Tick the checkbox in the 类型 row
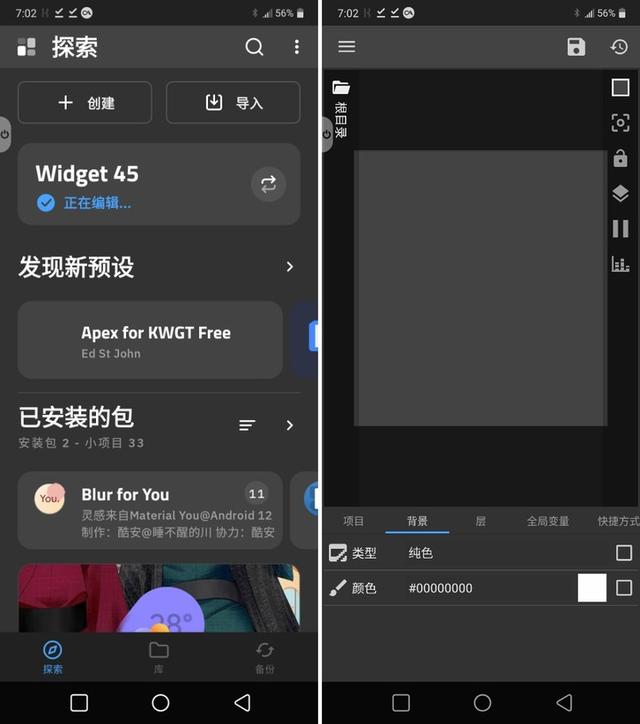Screen dimensions: 640x724 coord(624,553)
